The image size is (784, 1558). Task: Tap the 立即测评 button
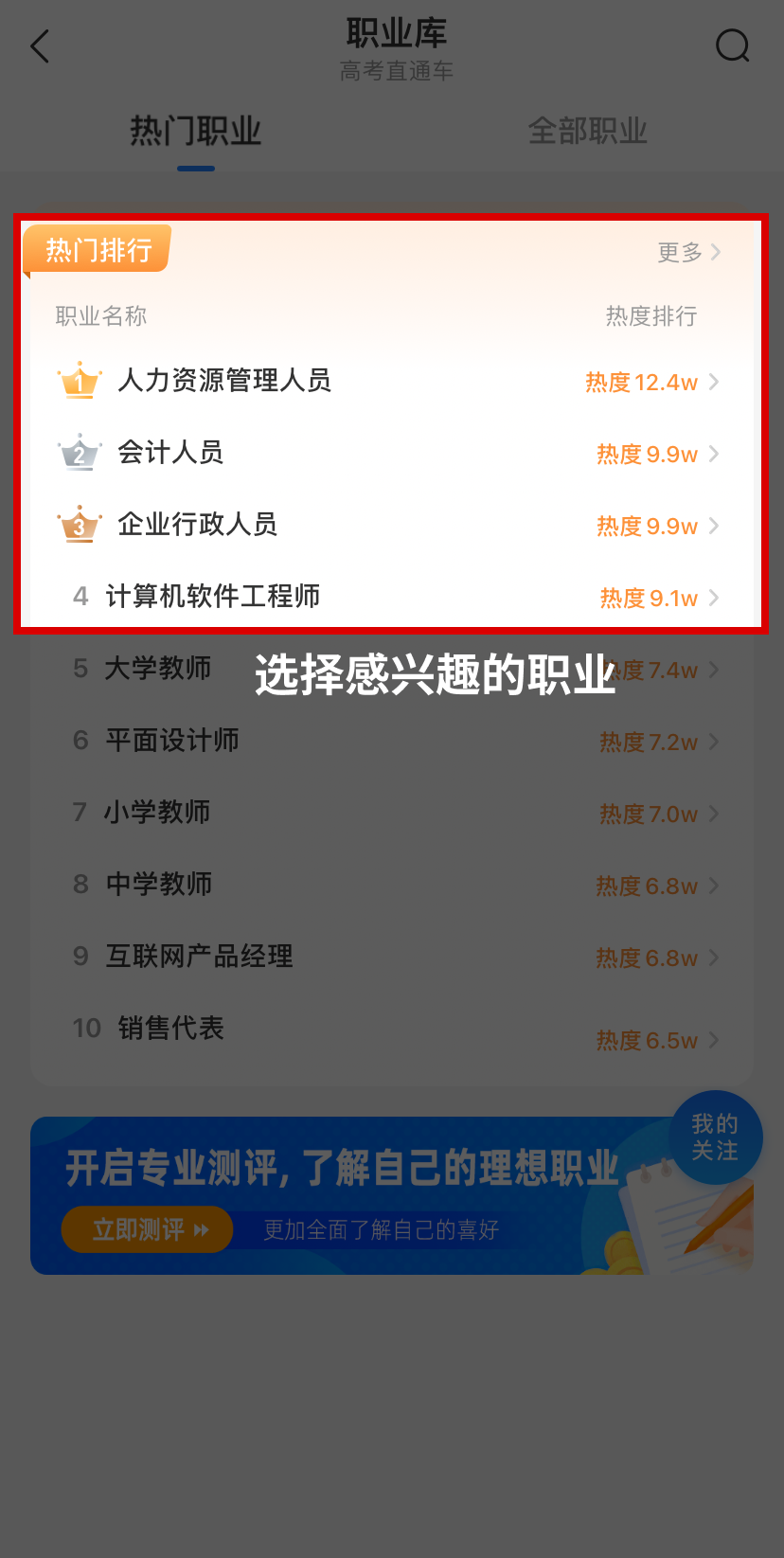[148, 1229]
